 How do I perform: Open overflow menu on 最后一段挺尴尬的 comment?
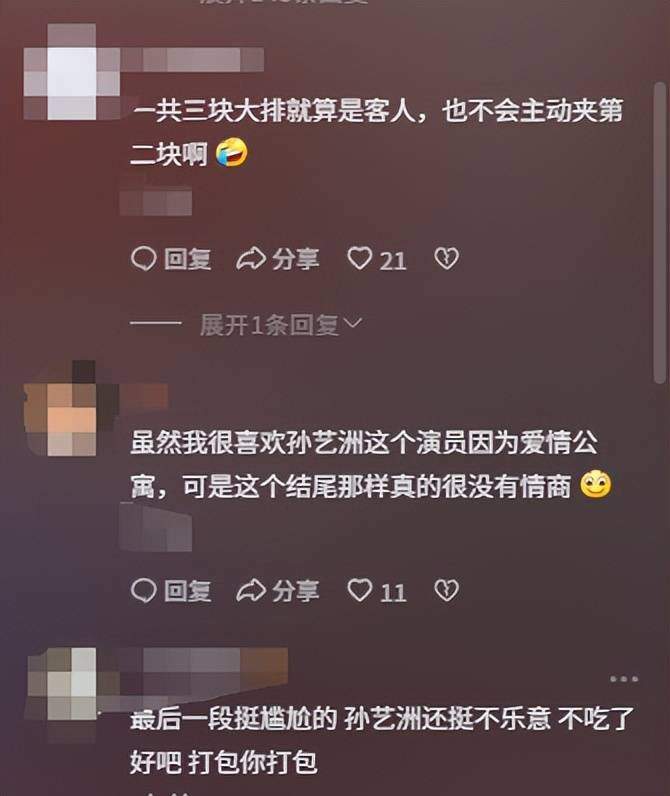[623, 679]
